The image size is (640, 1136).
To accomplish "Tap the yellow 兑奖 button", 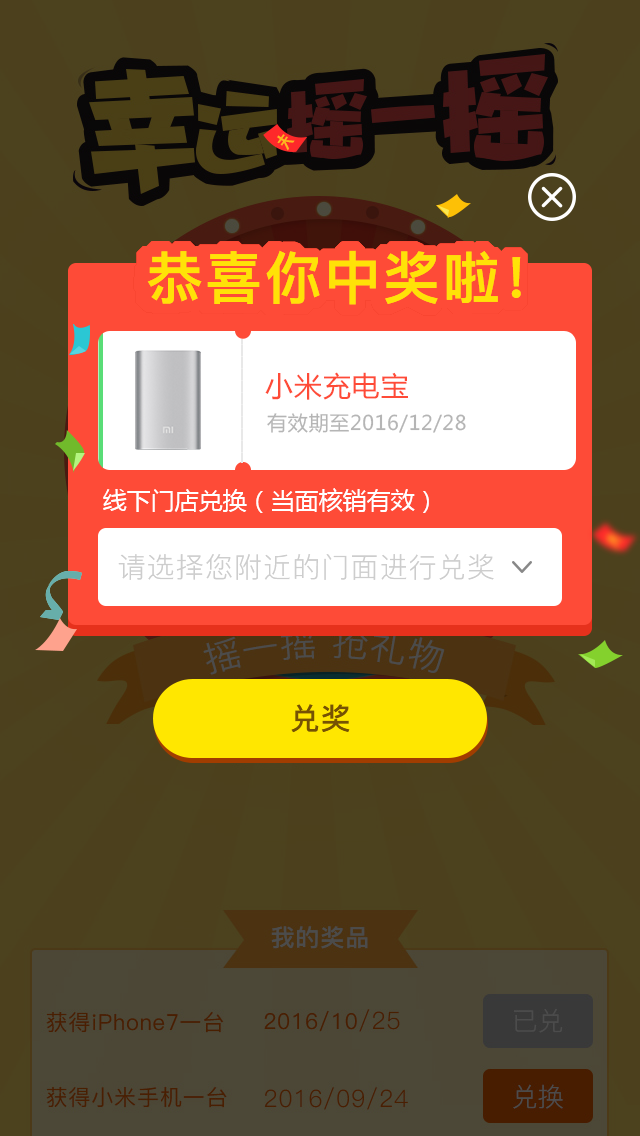I will click(x=320, y=719).
